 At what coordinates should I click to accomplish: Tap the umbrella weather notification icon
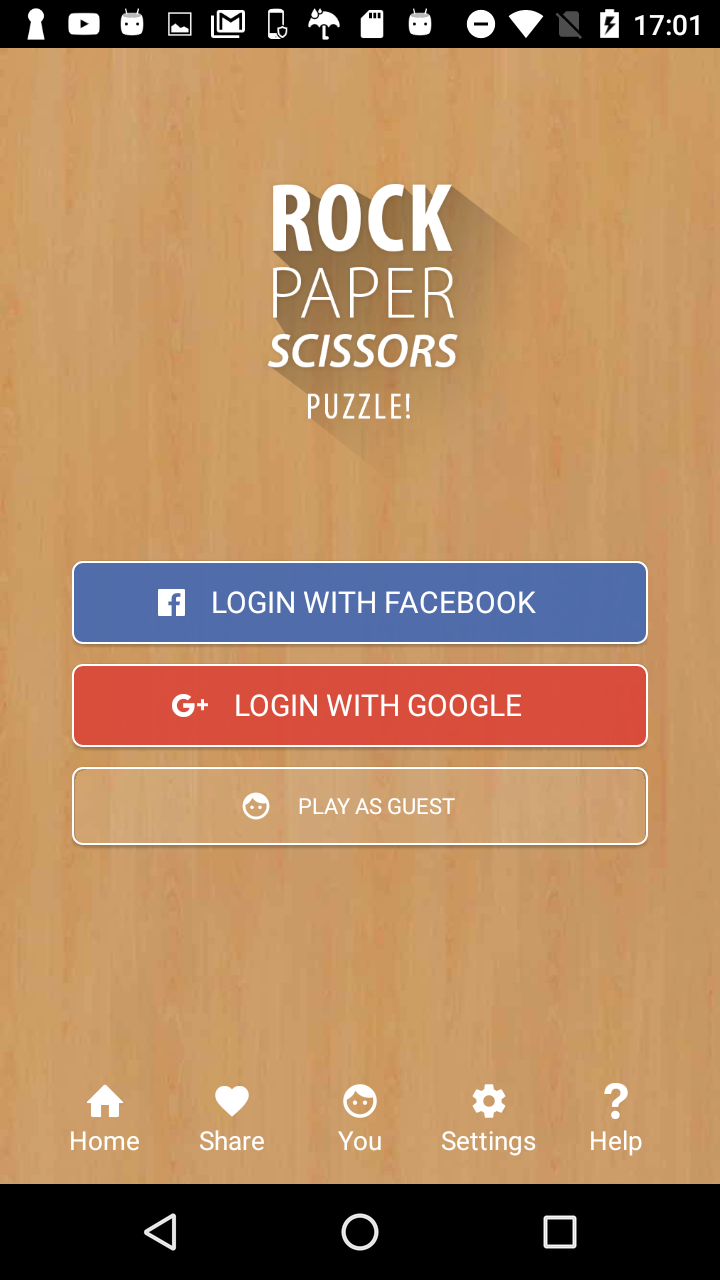pyautogui.click(x=324, y=23)
